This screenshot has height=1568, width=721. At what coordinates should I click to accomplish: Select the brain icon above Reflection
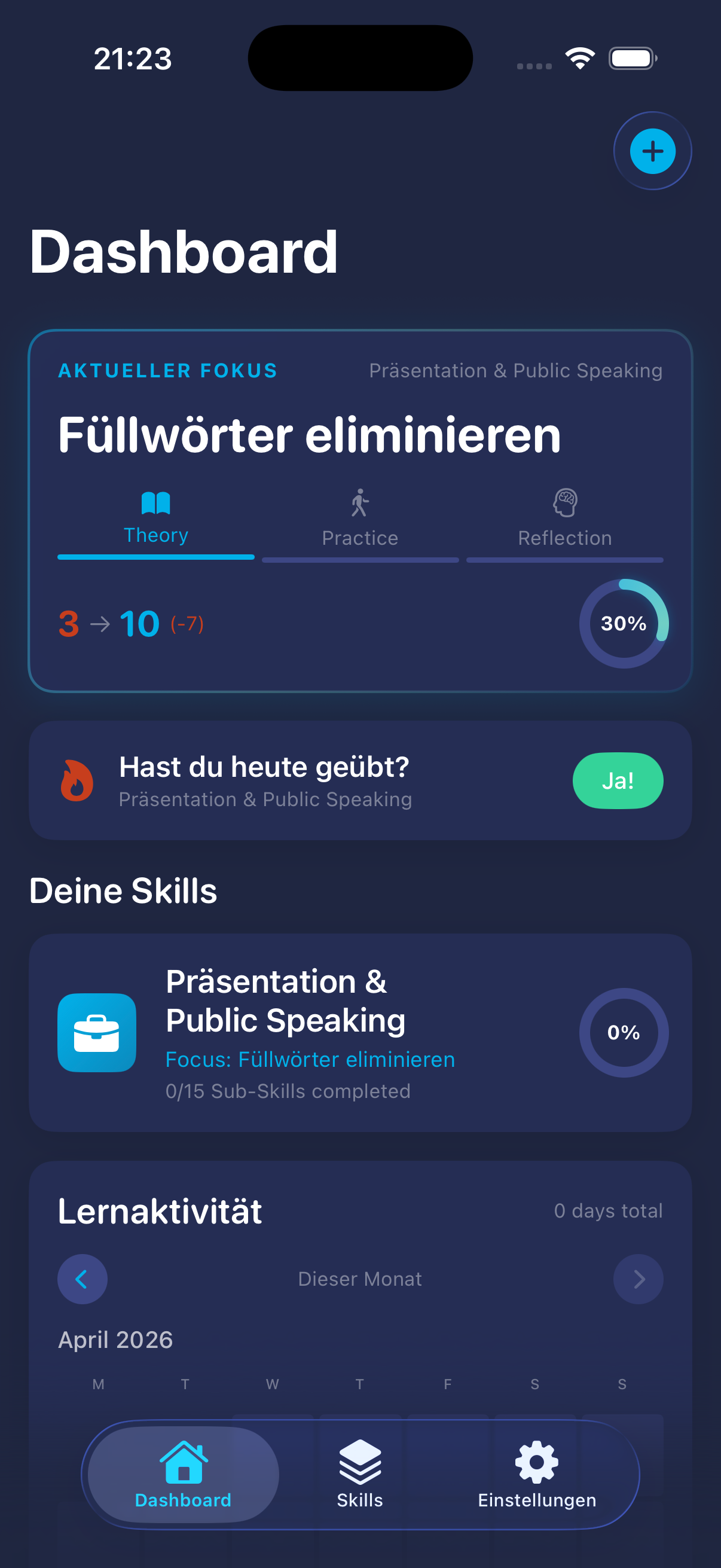564,504
